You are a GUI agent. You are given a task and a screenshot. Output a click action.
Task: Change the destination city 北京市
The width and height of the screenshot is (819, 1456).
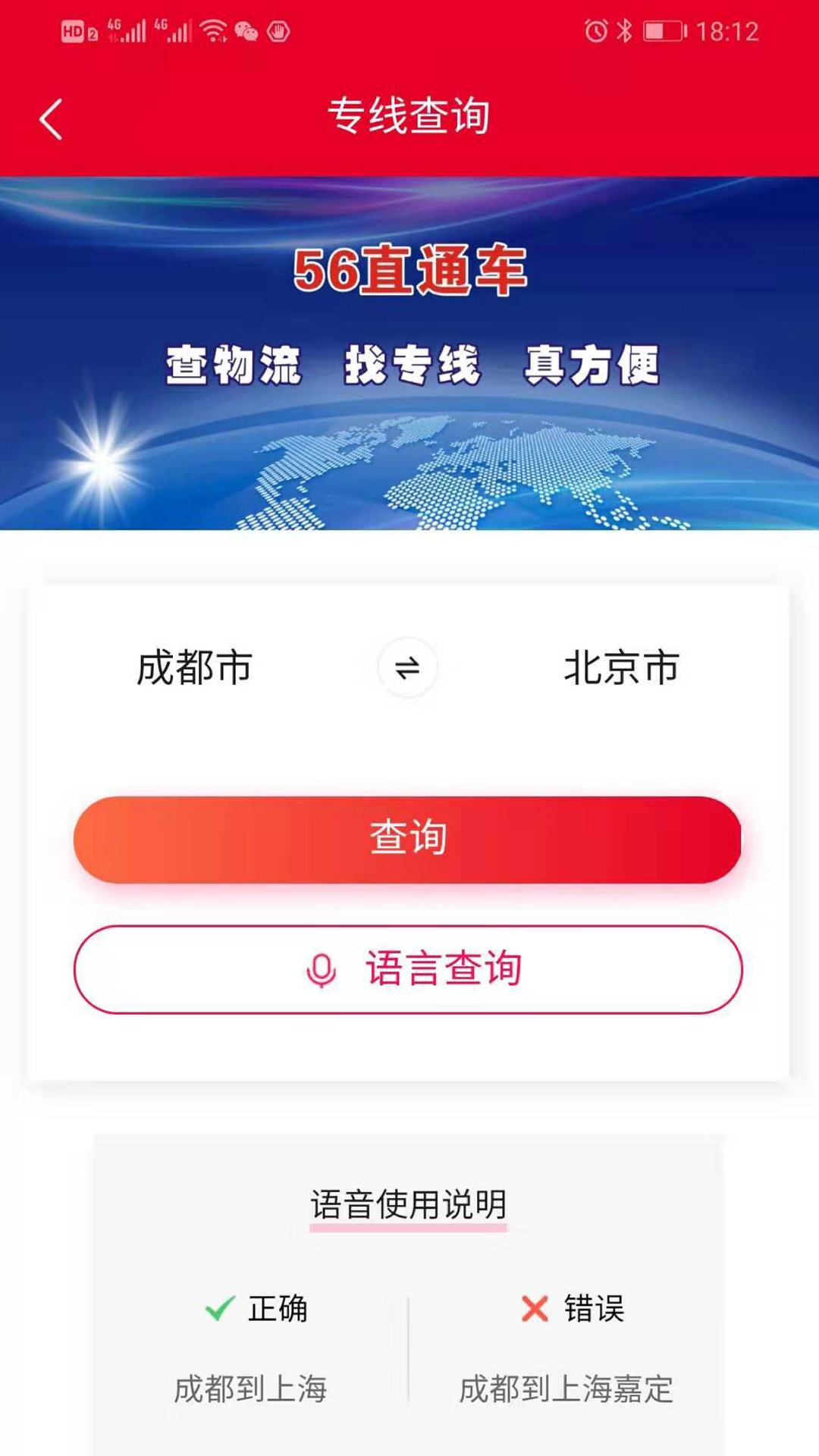[x=621, y=668]
